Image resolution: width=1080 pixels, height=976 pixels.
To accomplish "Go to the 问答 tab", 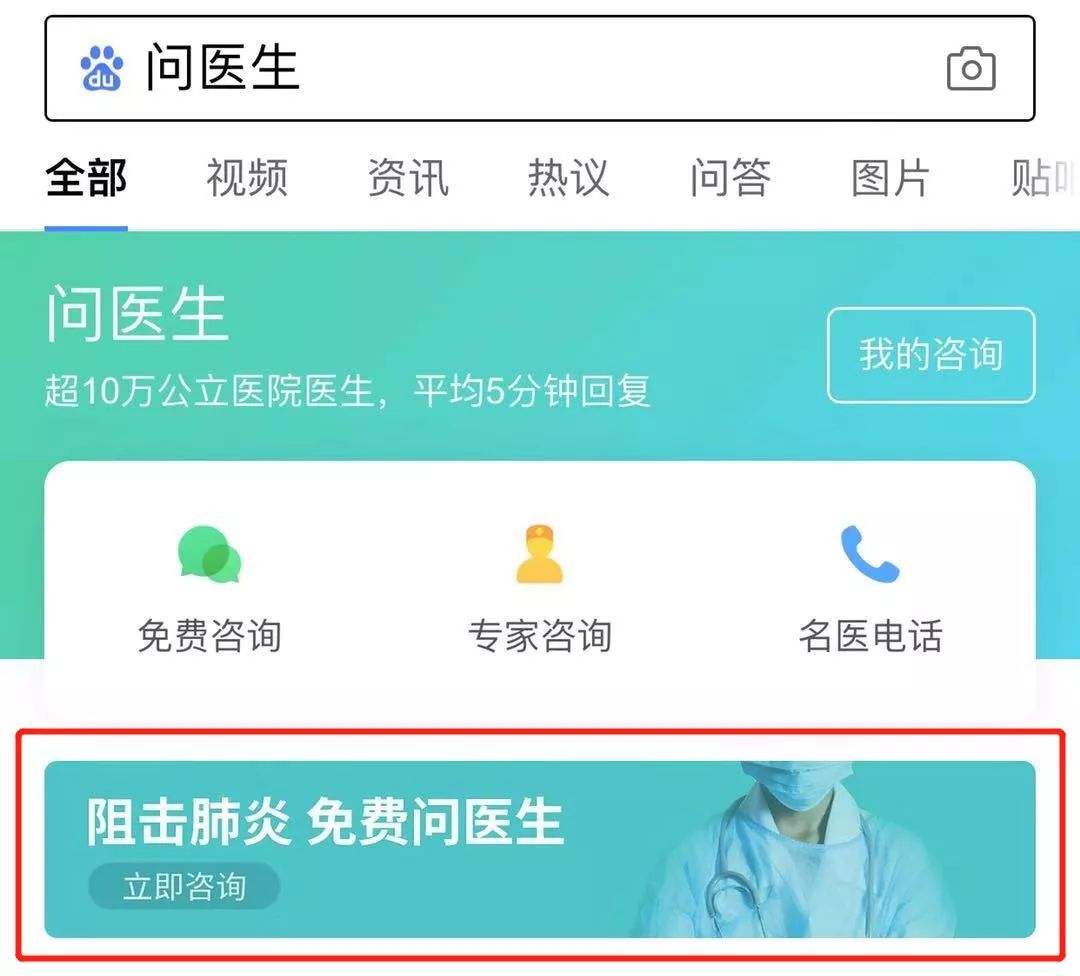I will tap(730, 179).
